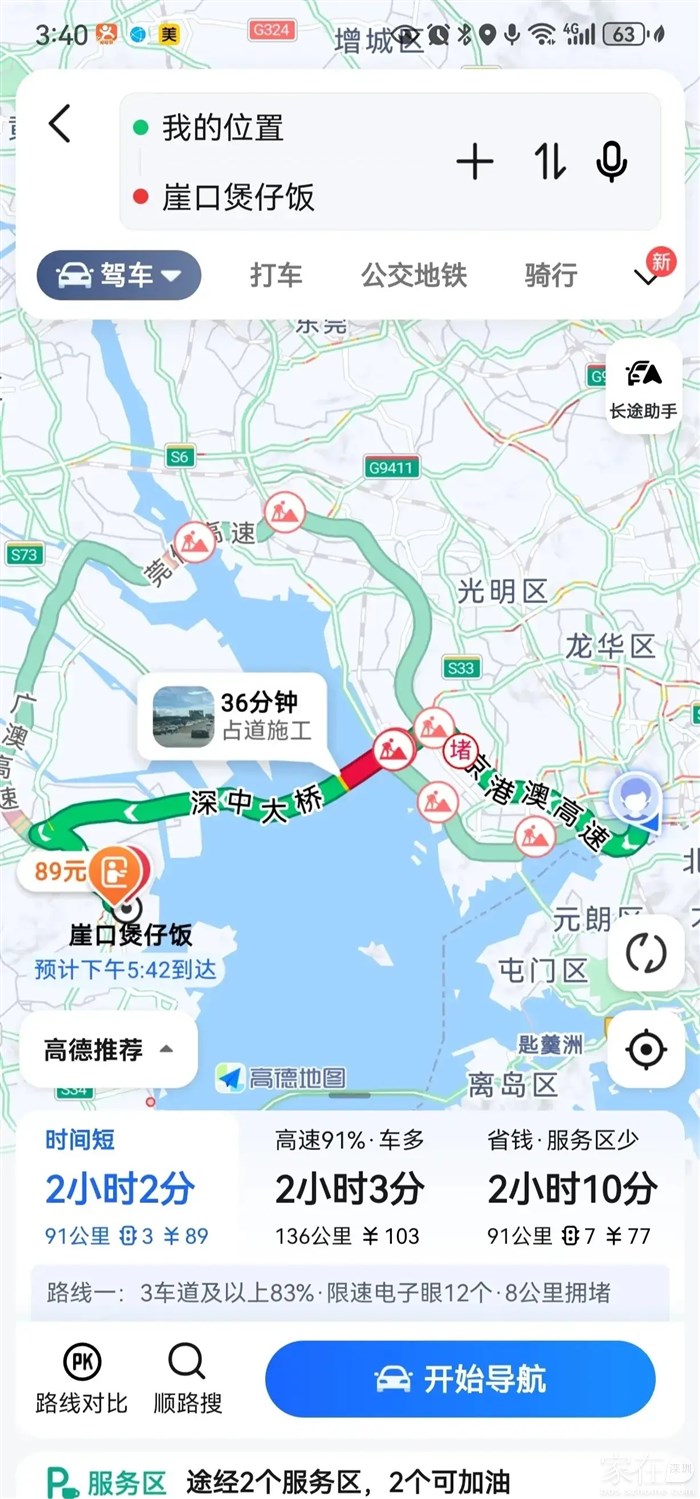Expand more travel modes
The image size is (700, 1499).
(x=648, y=276)
